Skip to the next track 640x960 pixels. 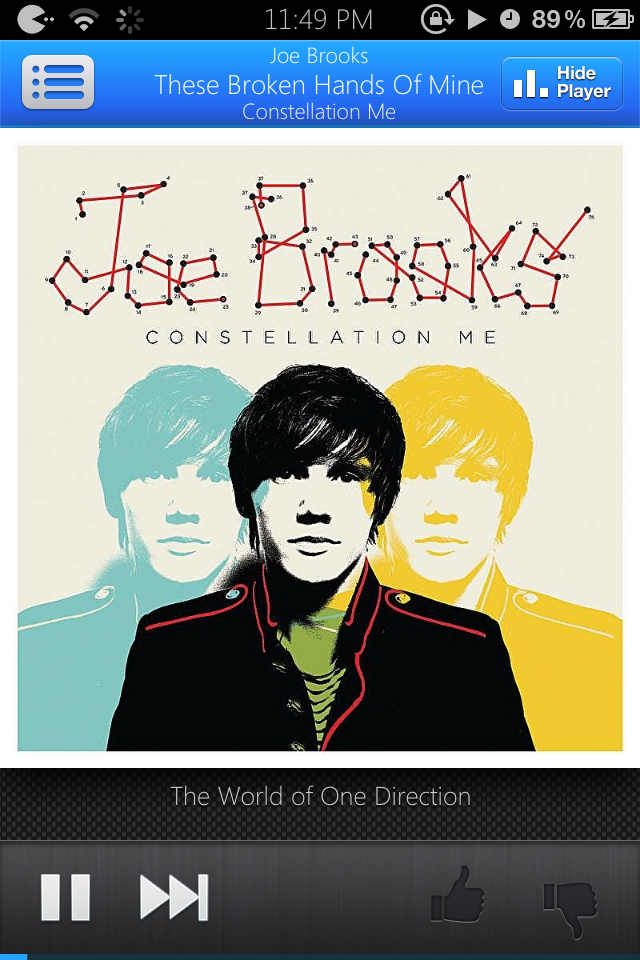coord(174,896)
